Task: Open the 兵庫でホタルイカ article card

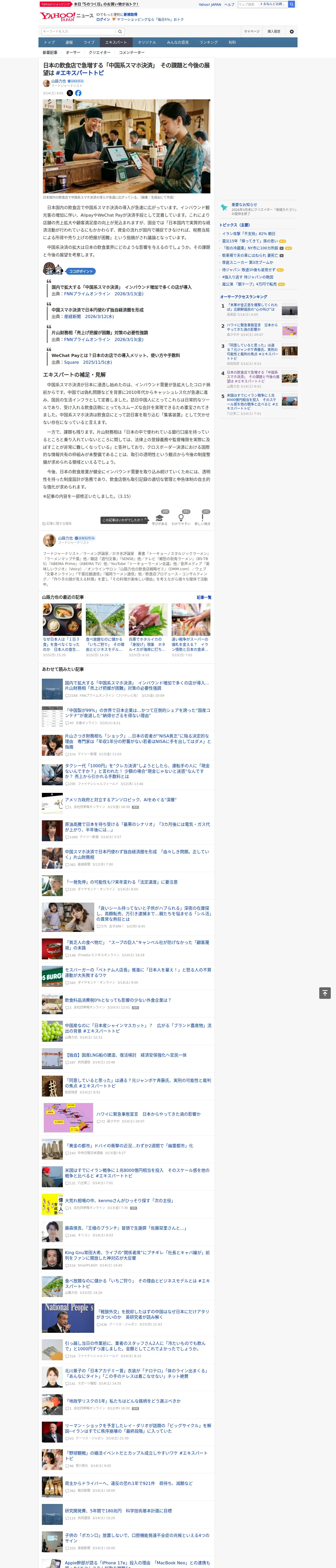Action: point(148,631)
